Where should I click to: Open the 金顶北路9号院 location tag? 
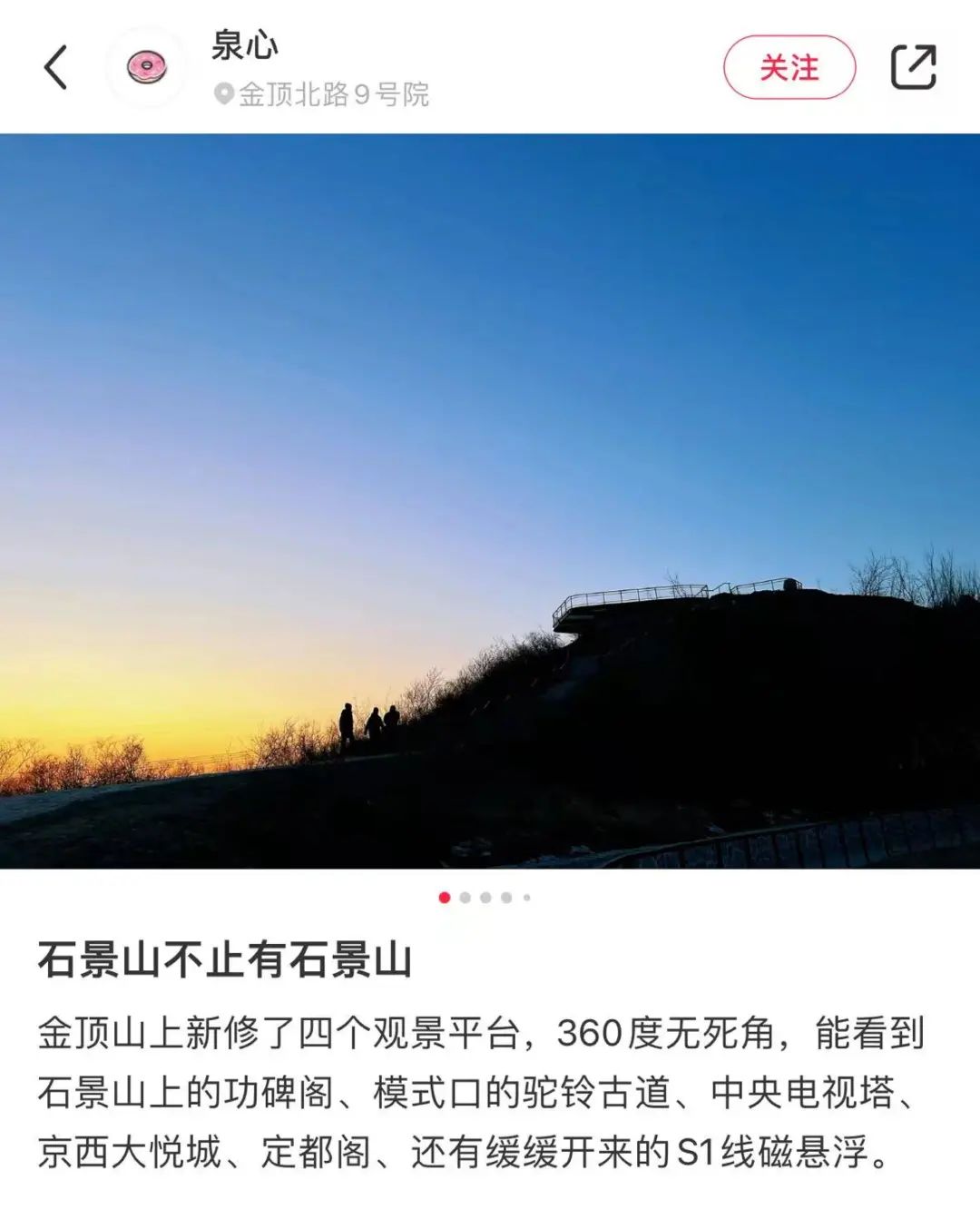point(323,94)
